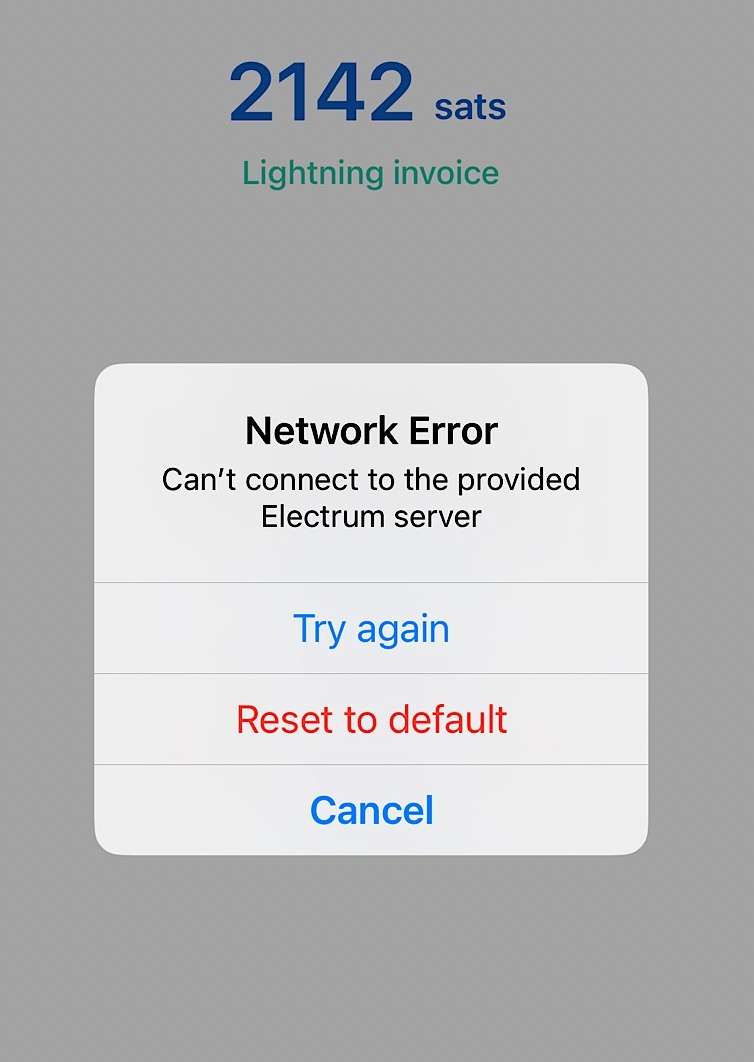Tap Try again in the error dialog
This screenshot has height=1062, width=754.
tap(371, 629)
